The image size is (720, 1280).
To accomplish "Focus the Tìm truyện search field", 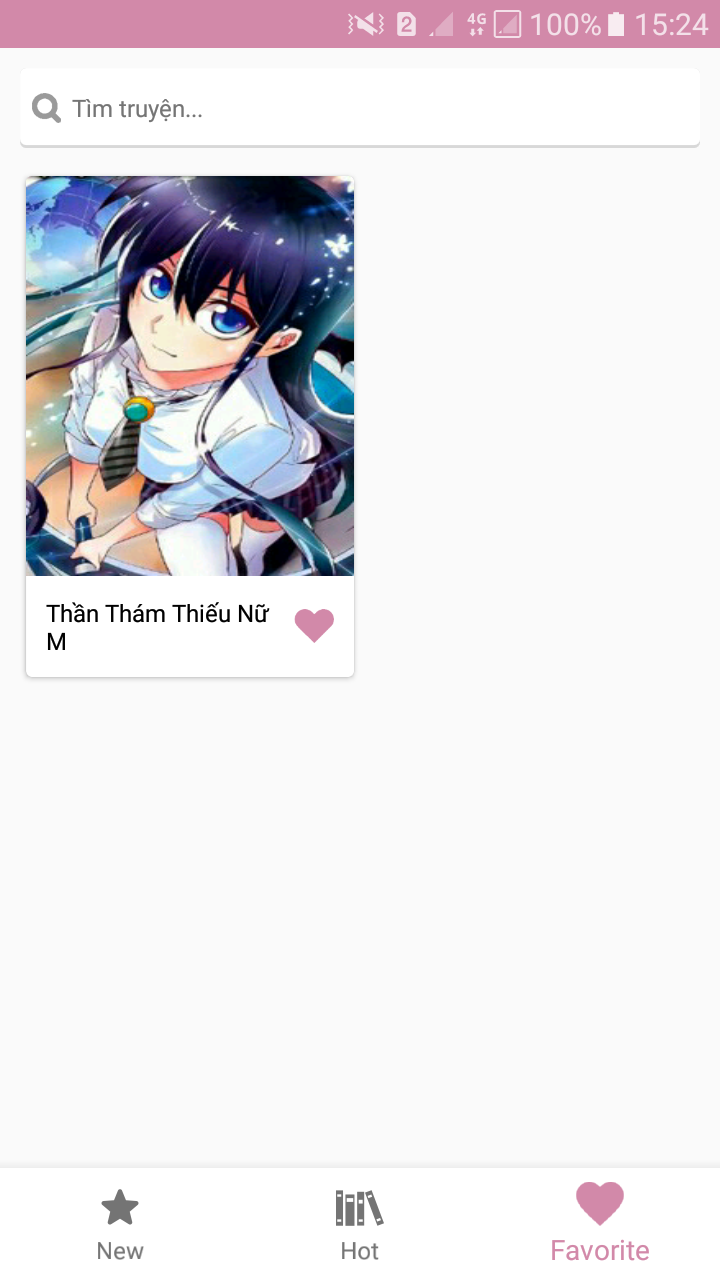I will tap(360, 108).
